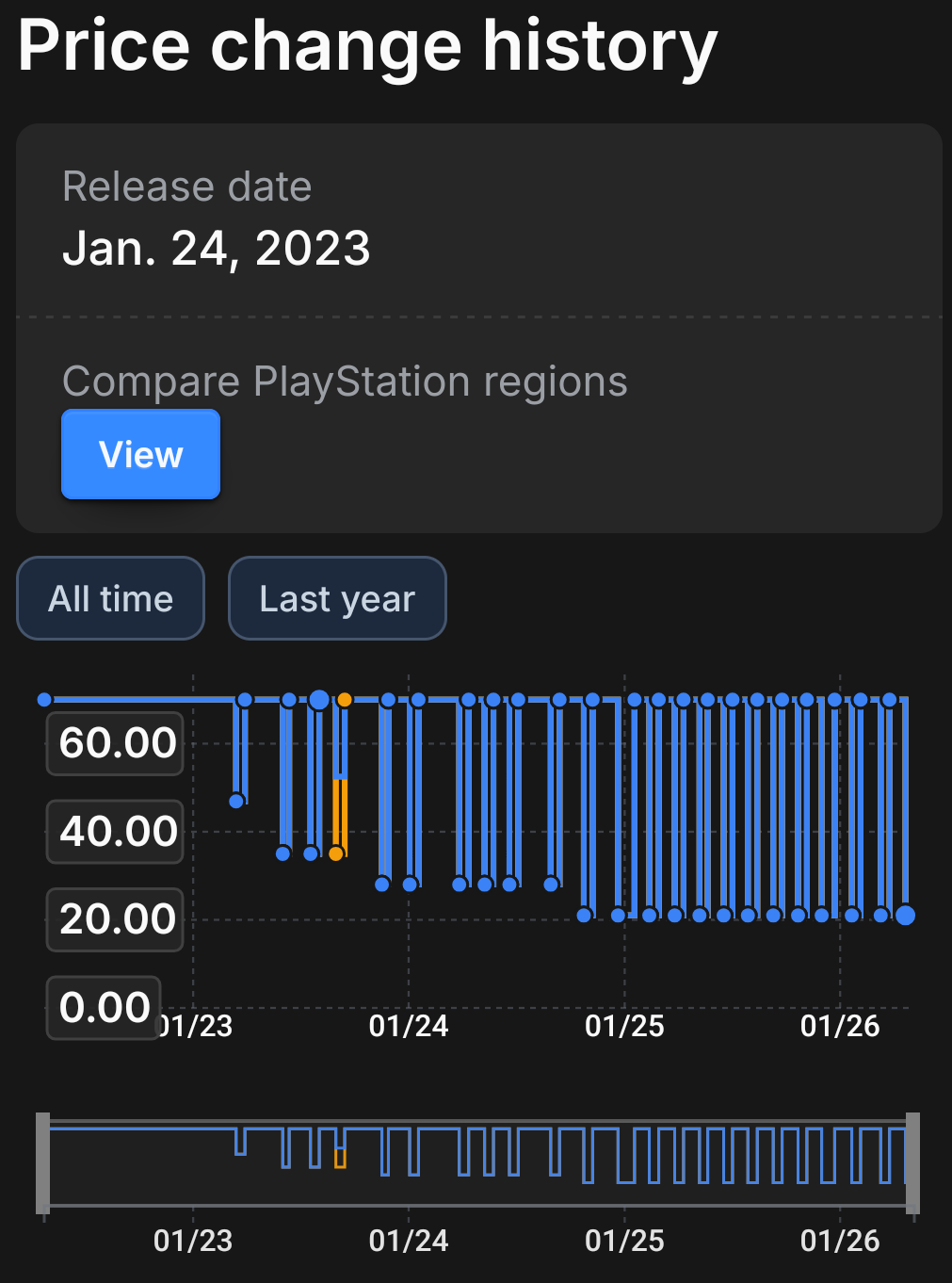Tap the left handle of the range selector
The height and width of the screenshot is (1283, 952).
[42, 1162]
